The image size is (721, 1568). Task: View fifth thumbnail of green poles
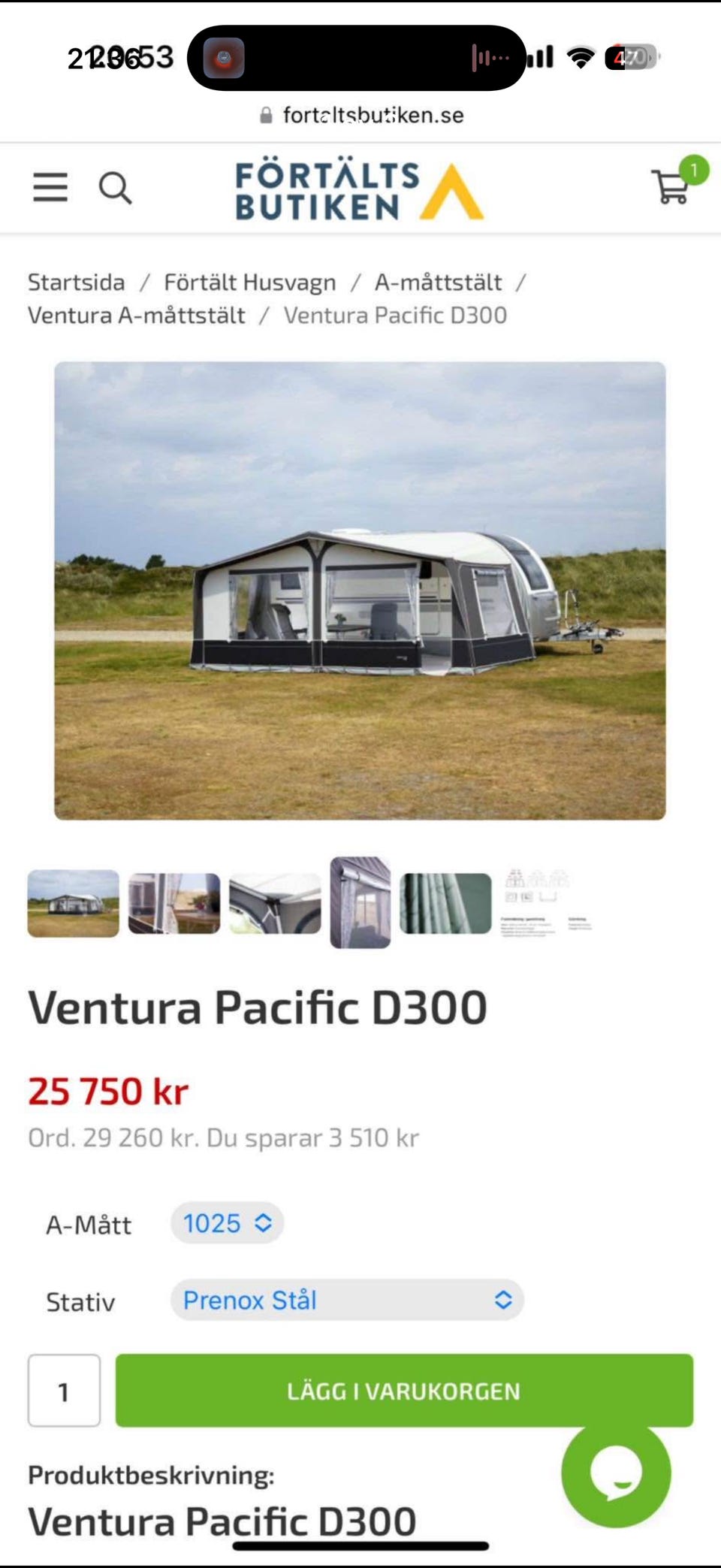[x=445, y=903]
